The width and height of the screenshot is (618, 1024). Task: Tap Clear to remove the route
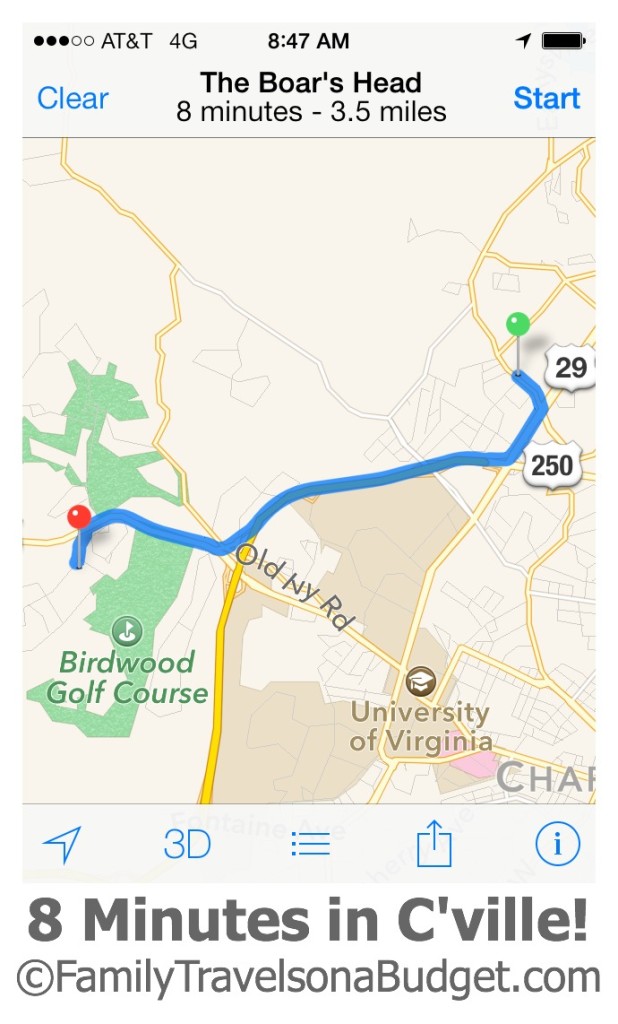click(73, 99)
